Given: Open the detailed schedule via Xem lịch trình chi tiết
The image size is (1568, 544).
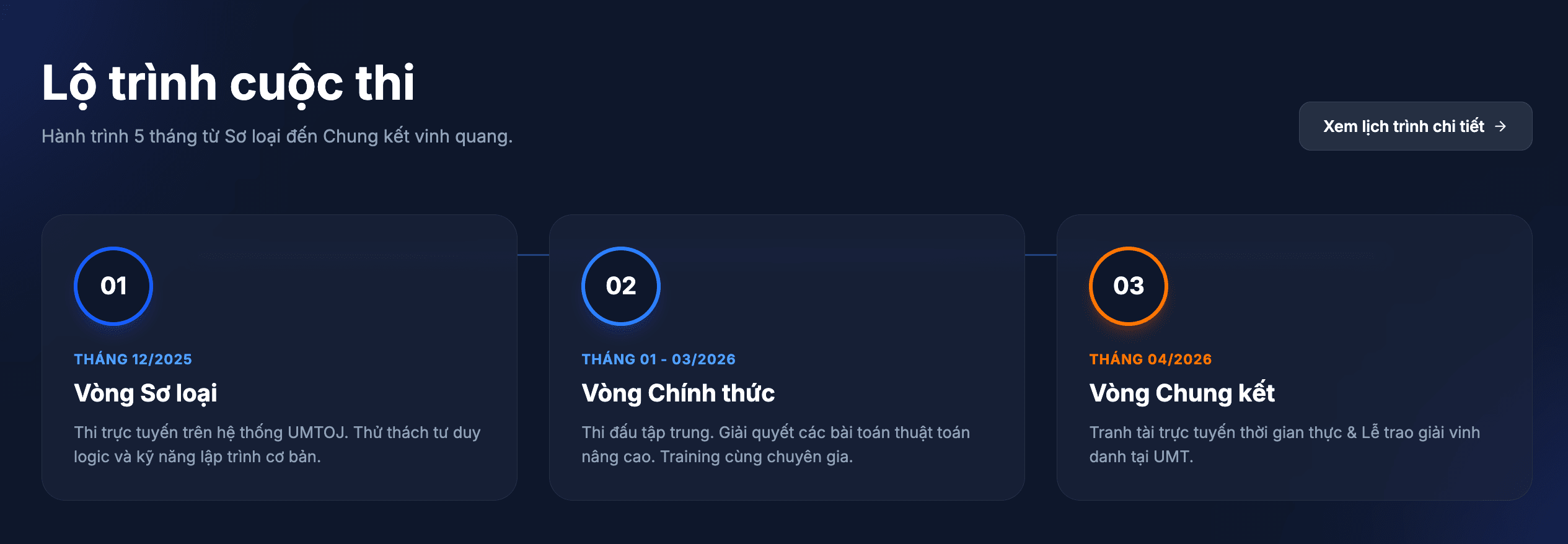Looking at the screenshot, I should click(x=1415, y=126).
